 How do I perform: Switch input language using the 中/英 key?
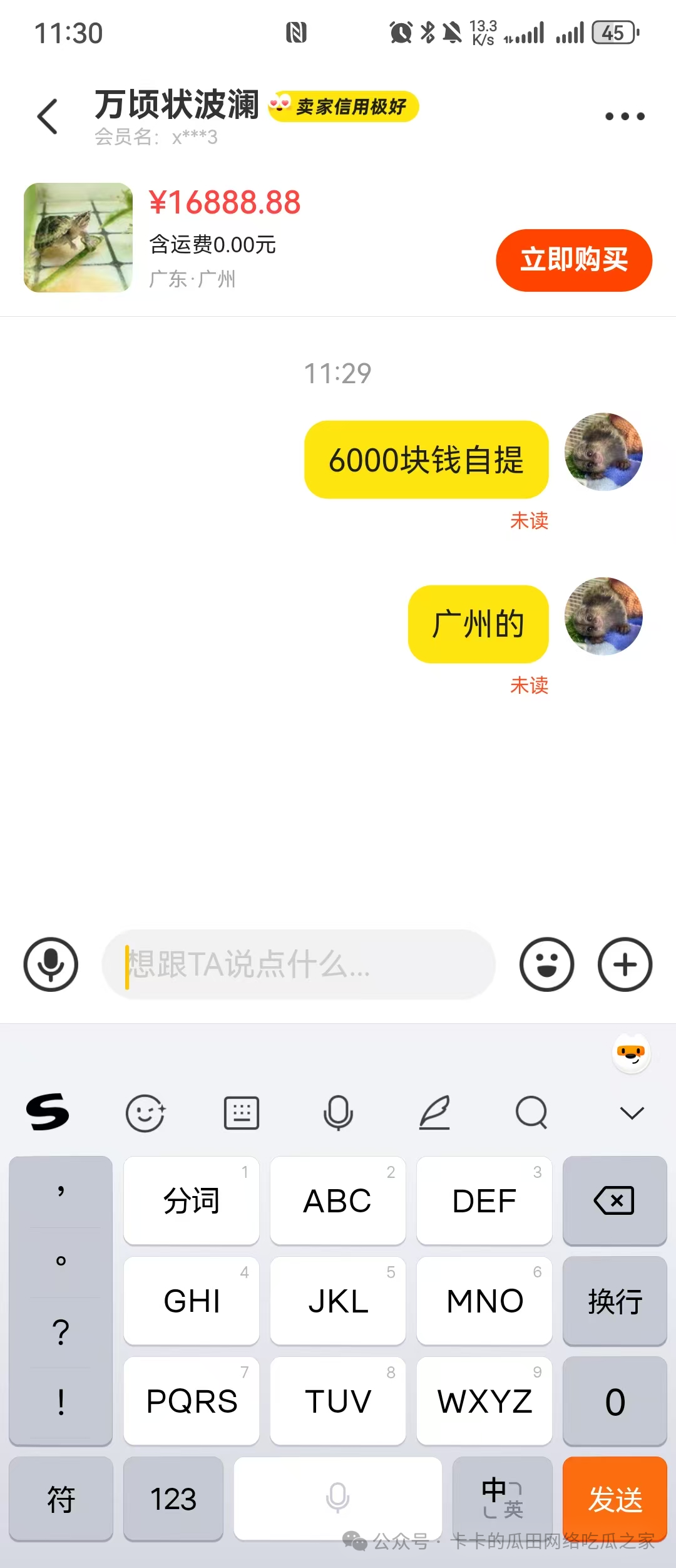coord(502,1499)
